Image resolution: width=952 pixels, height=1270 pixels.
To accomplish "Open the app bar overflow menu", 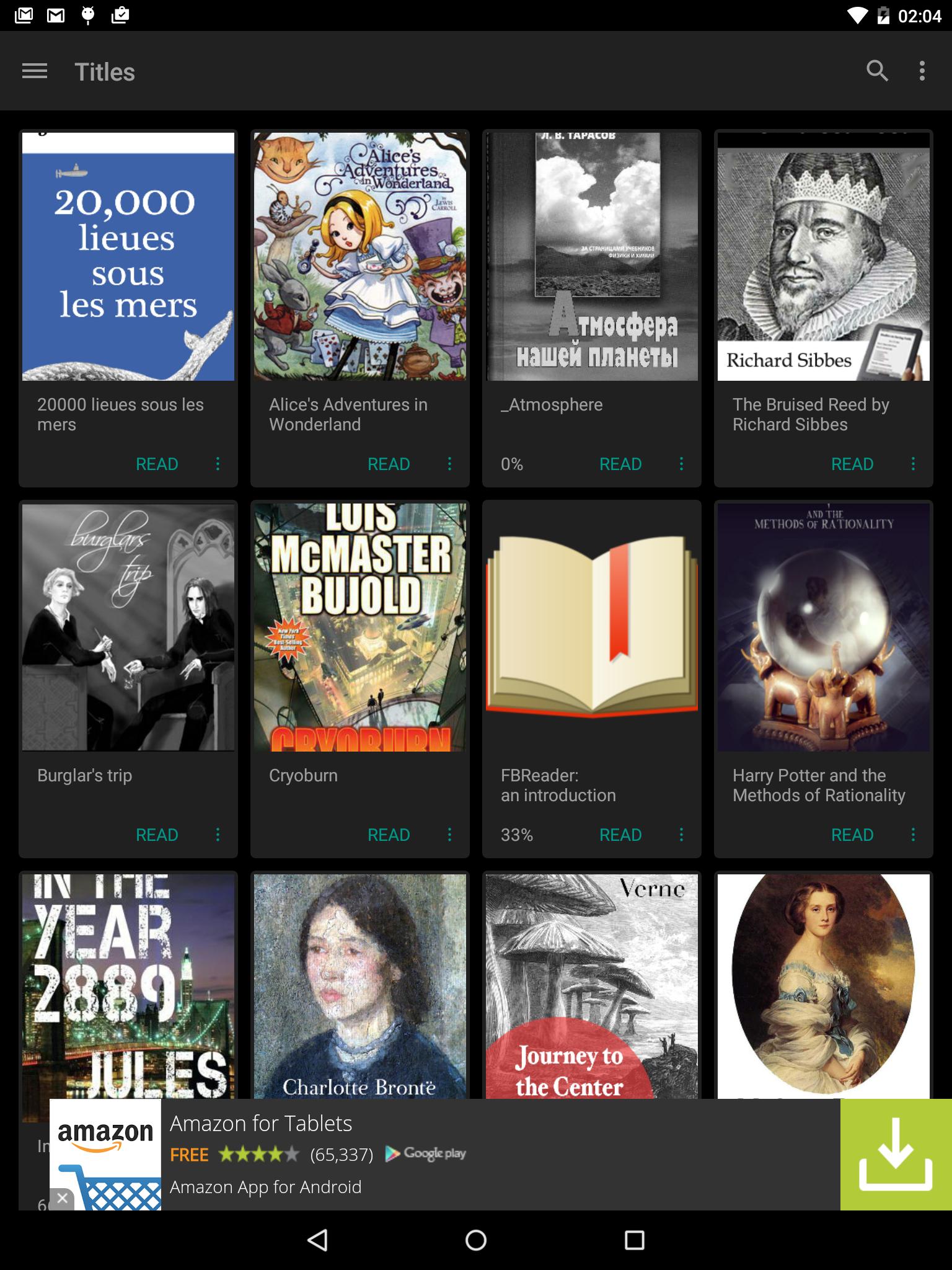I will tap(922, 71).
